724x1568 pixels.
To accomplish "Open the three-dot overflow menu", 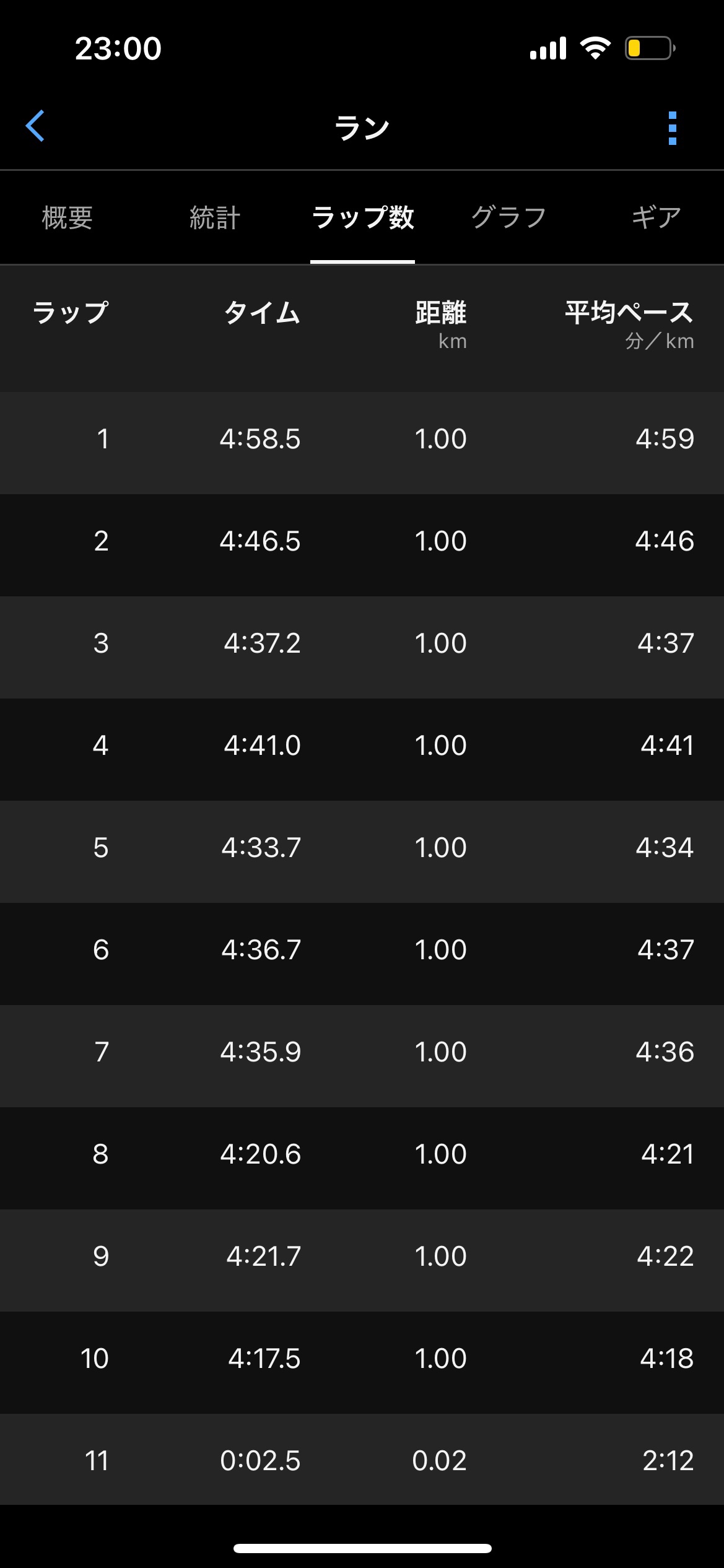I will coord(673,128).
